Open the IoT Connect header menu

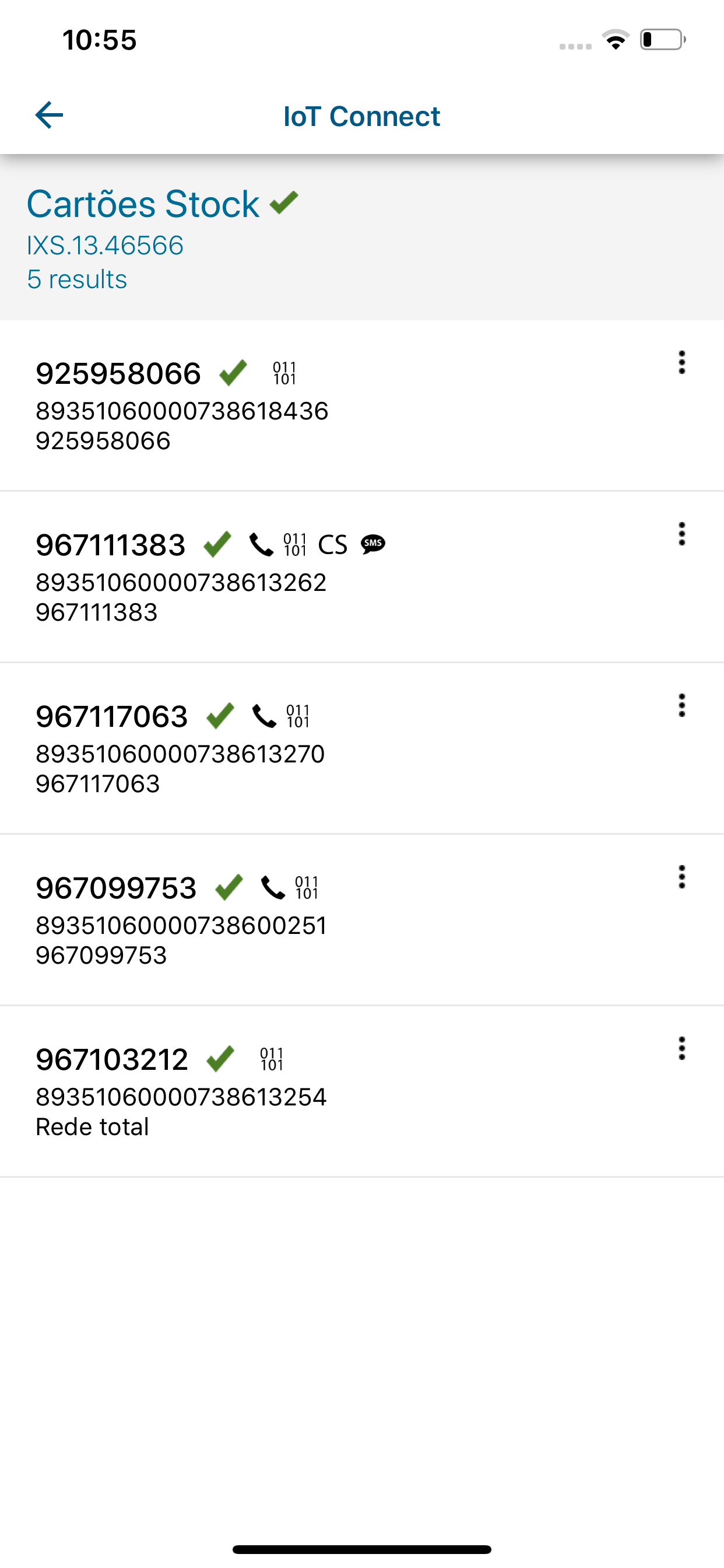tap(362, 116)
